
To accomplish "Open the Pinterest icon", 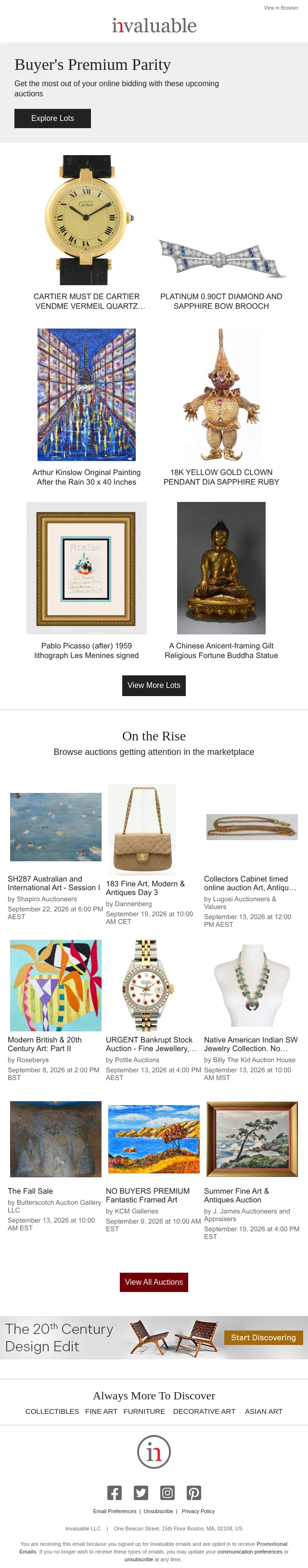I will coord(193,1492).
